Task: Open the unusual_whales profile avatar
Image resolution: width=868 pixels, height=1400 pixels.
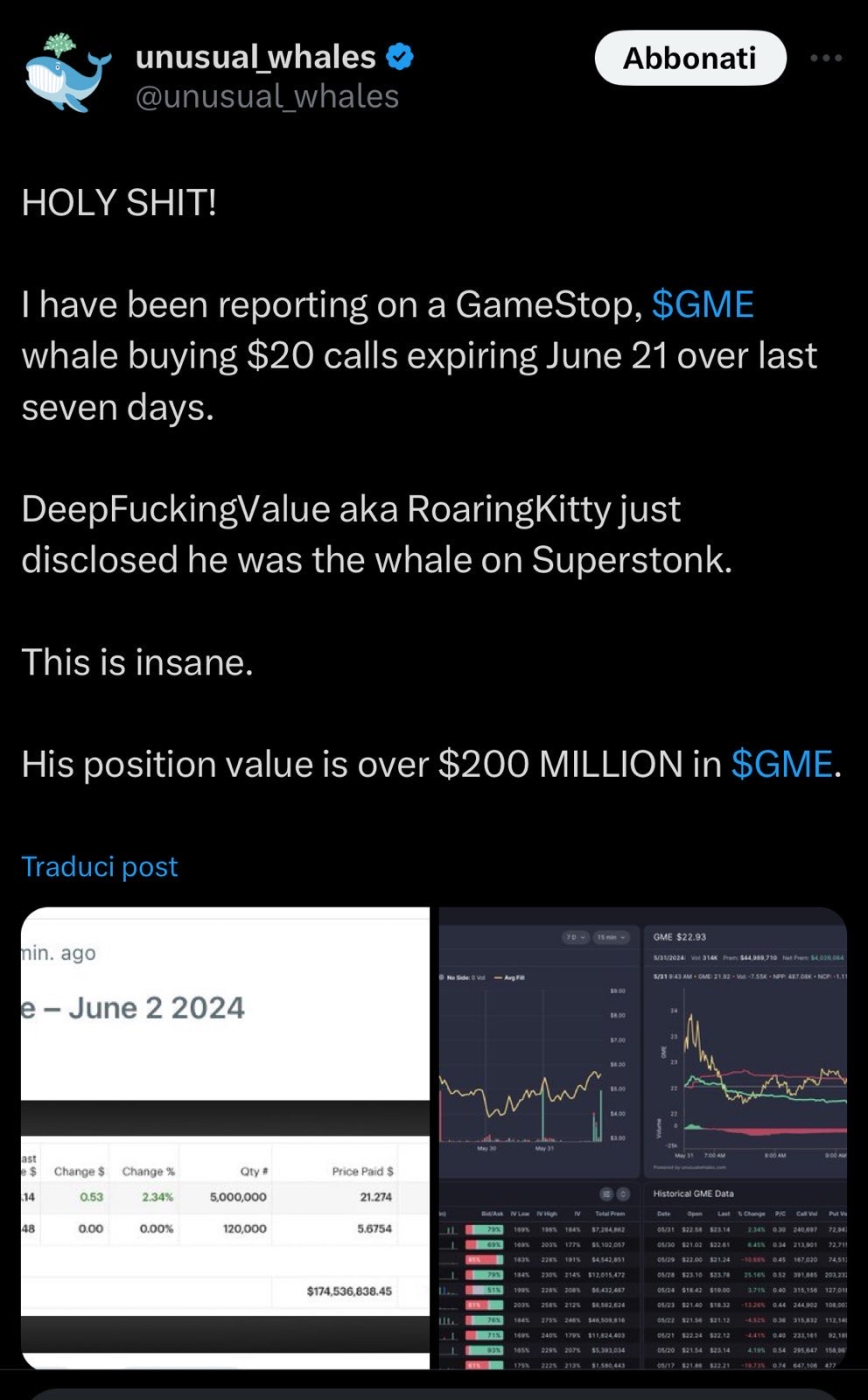Action: (x=67, y=73)
